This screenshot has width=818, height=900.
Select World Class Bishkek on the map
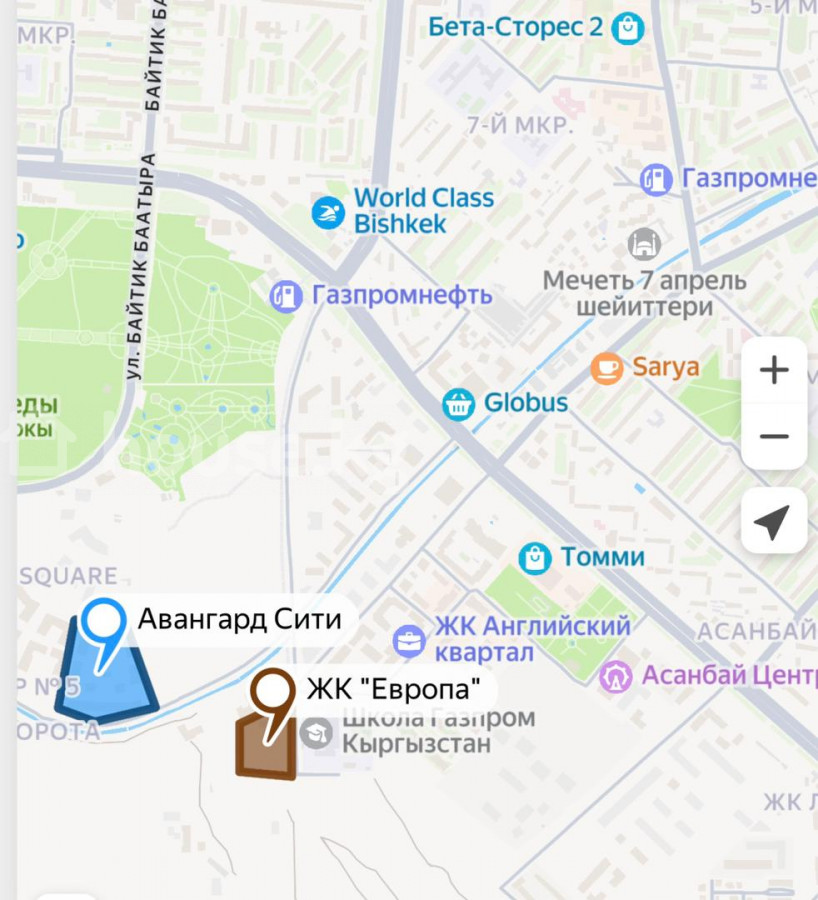328,212
